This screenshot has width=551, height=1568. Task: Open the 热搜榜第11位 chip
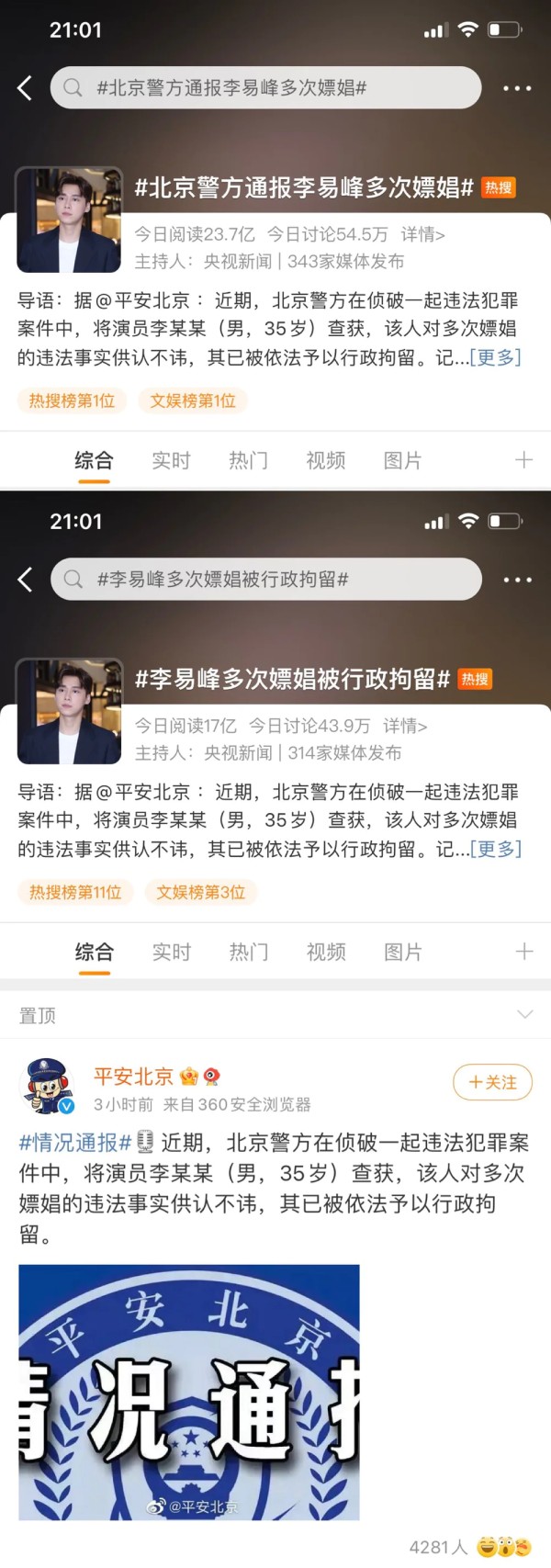[x=75, y=892]
